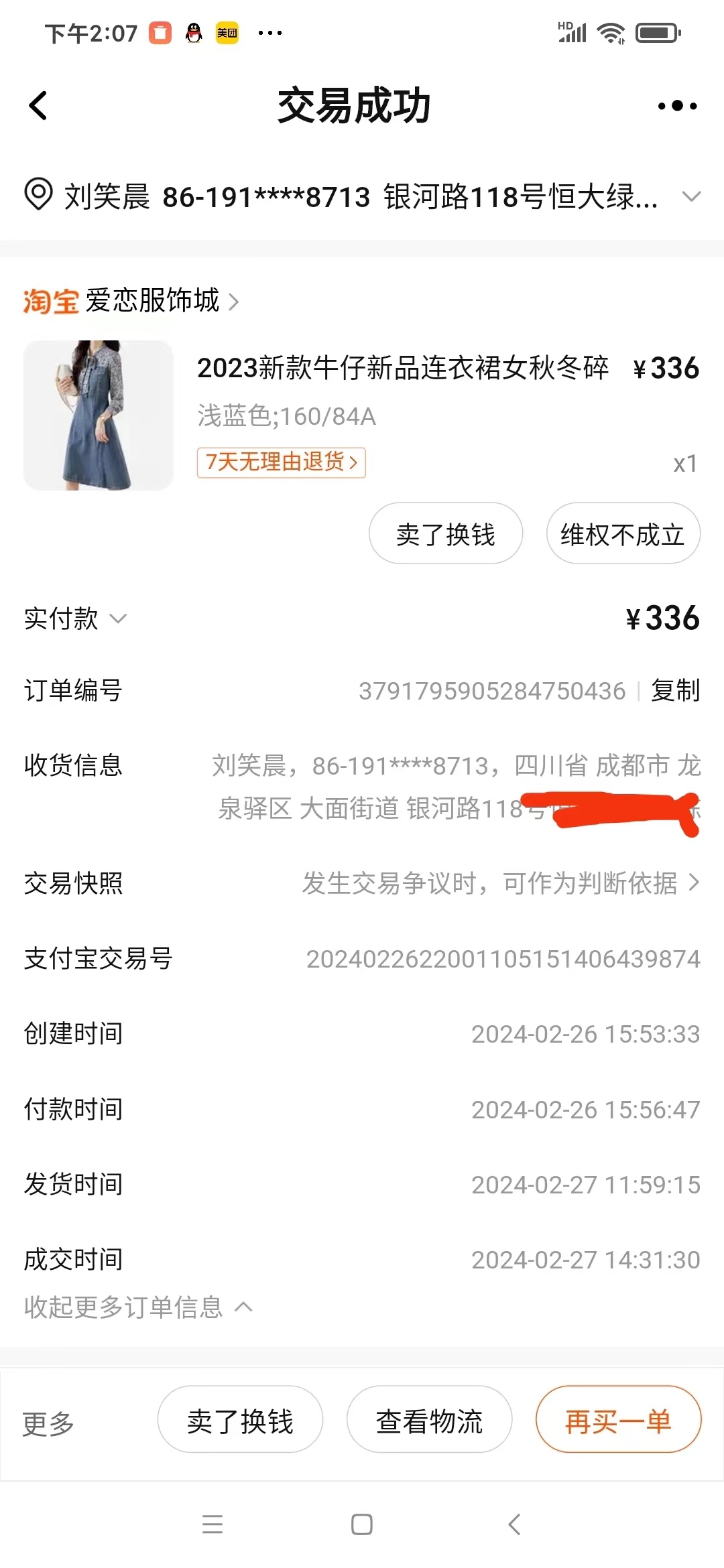Tap the 维权不成立 button
The width and height of the screenshot is (724, 1568).
(623, 534)
